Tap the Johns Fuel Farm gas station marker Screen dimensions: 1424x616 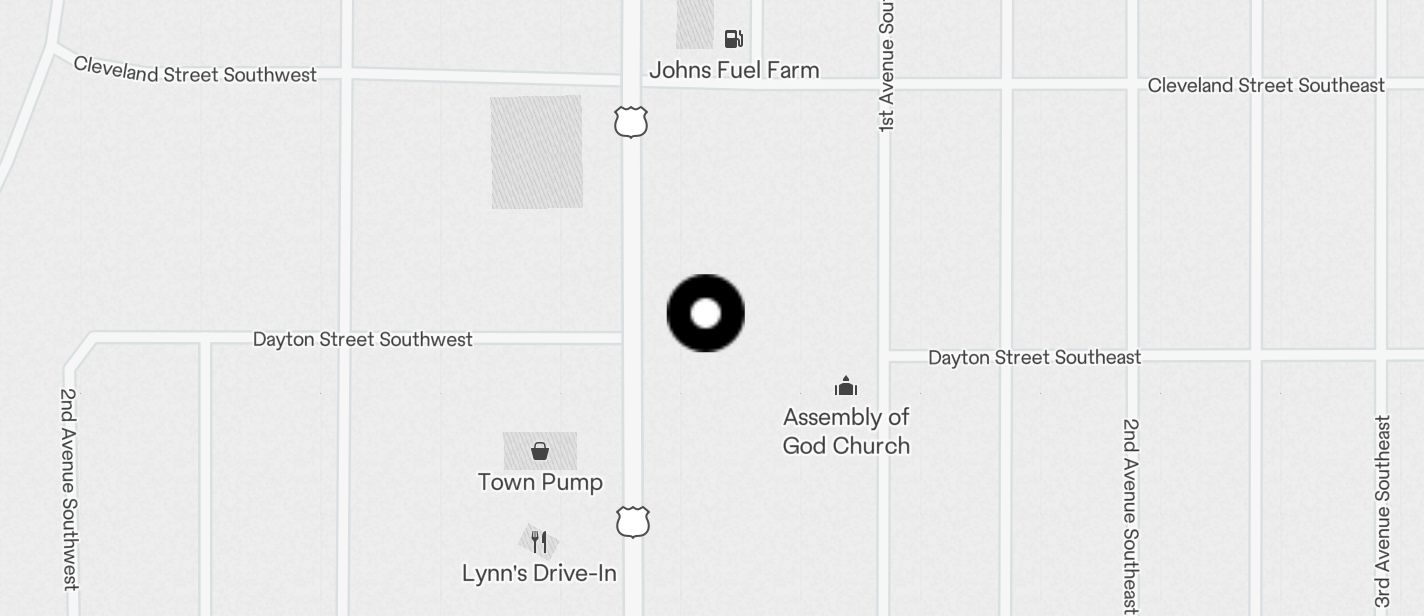[733, 40]
